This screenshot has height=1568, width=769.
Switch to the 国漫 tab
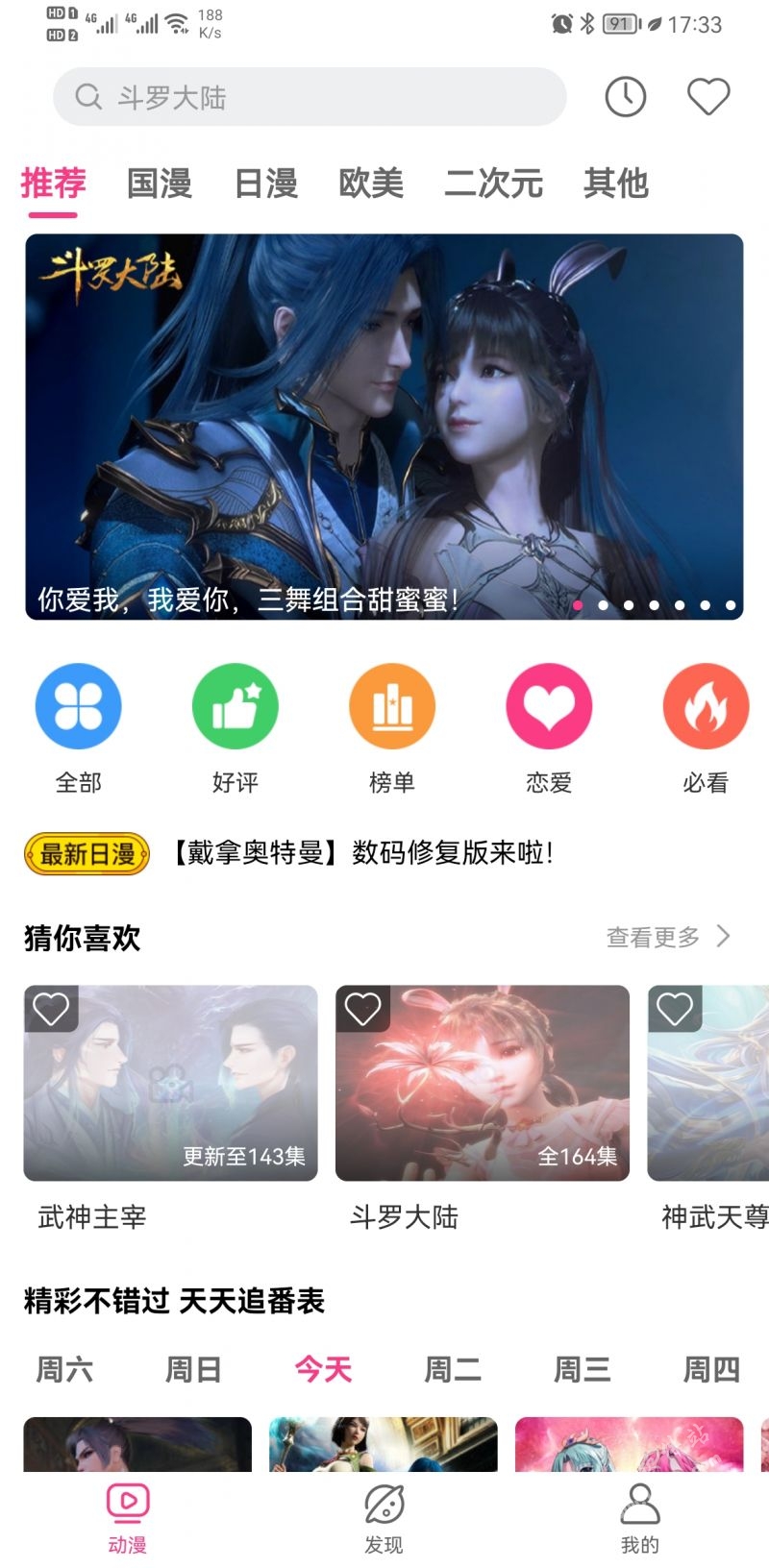(x=160, y=183)
